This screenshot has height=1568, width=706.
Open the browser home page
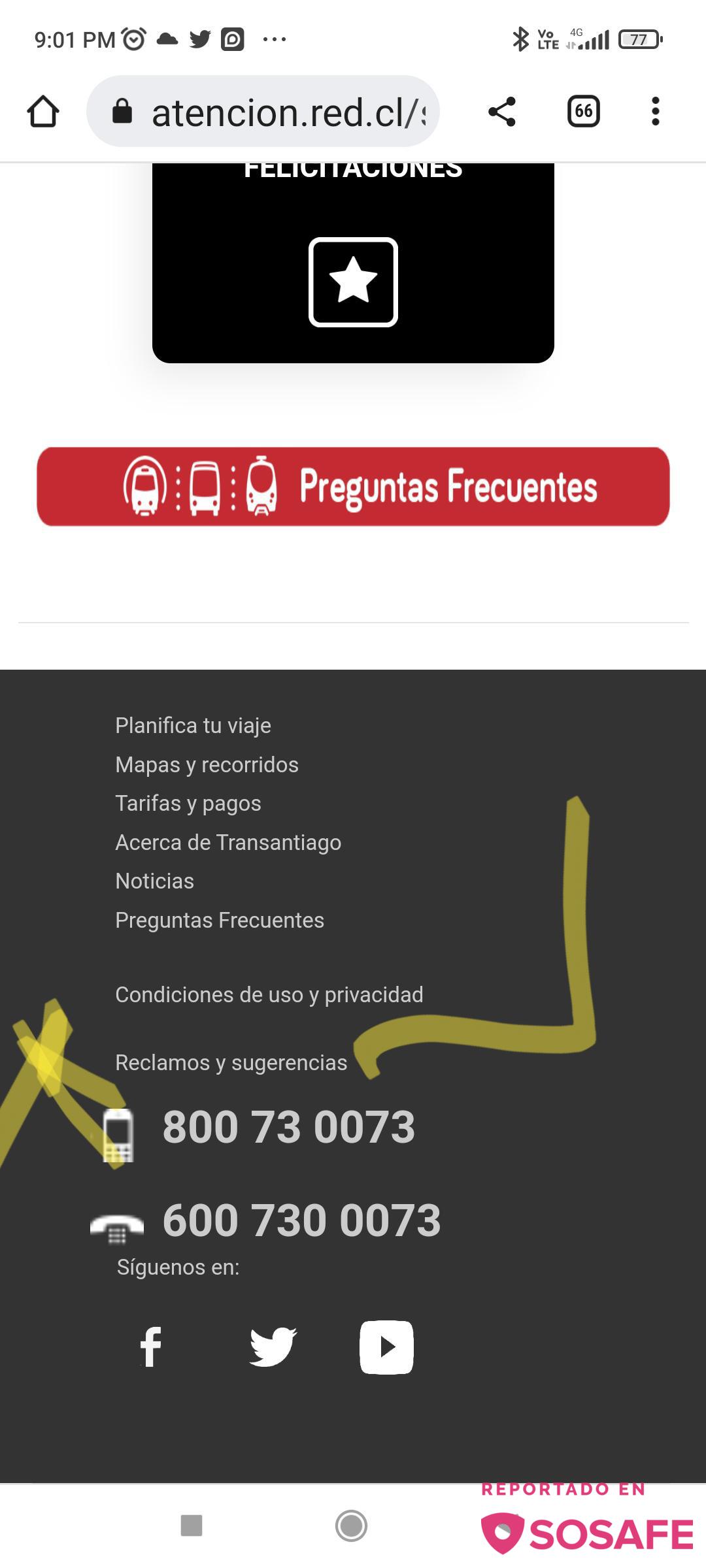(43, 111)
